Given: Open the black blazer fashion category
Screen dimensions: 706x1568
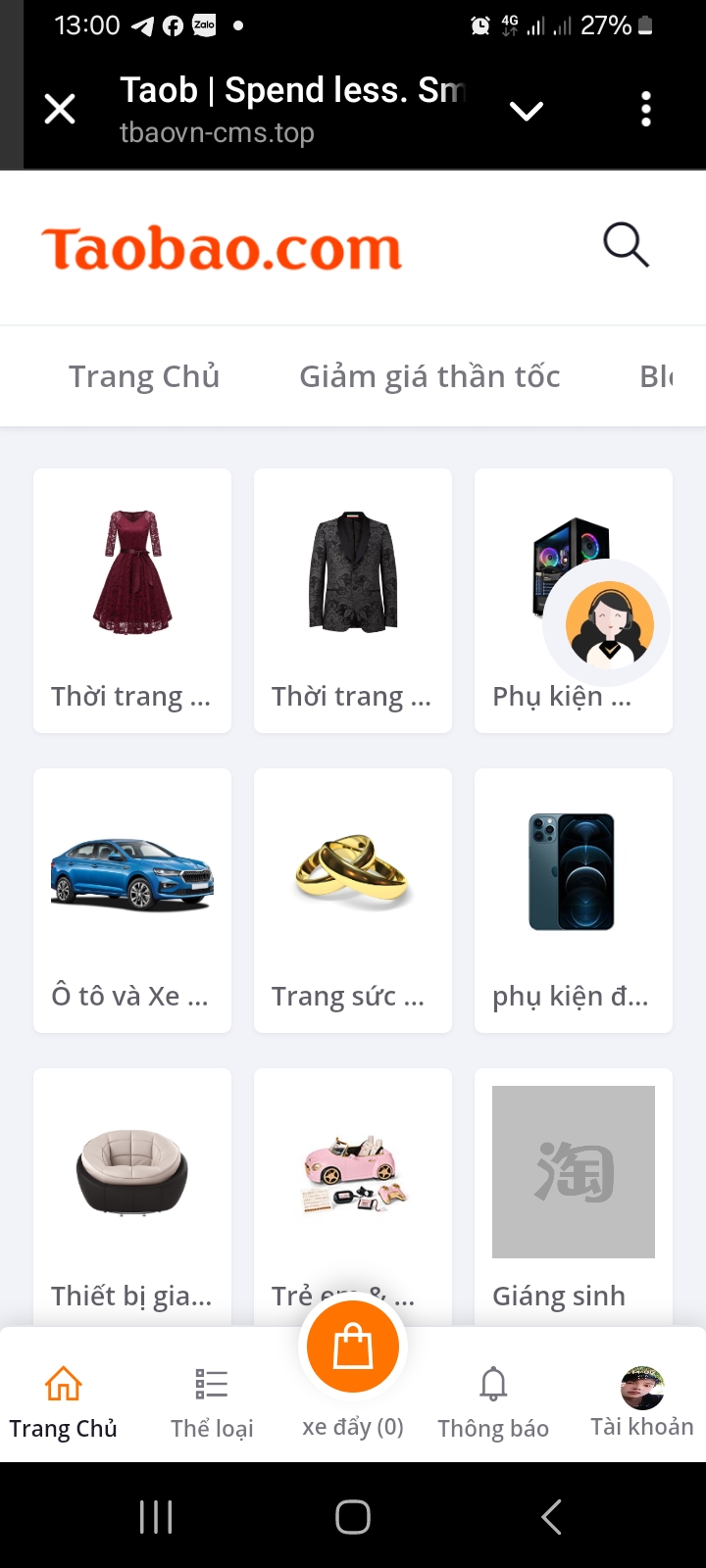Looking at the screenshot, I should coord(353,600).
